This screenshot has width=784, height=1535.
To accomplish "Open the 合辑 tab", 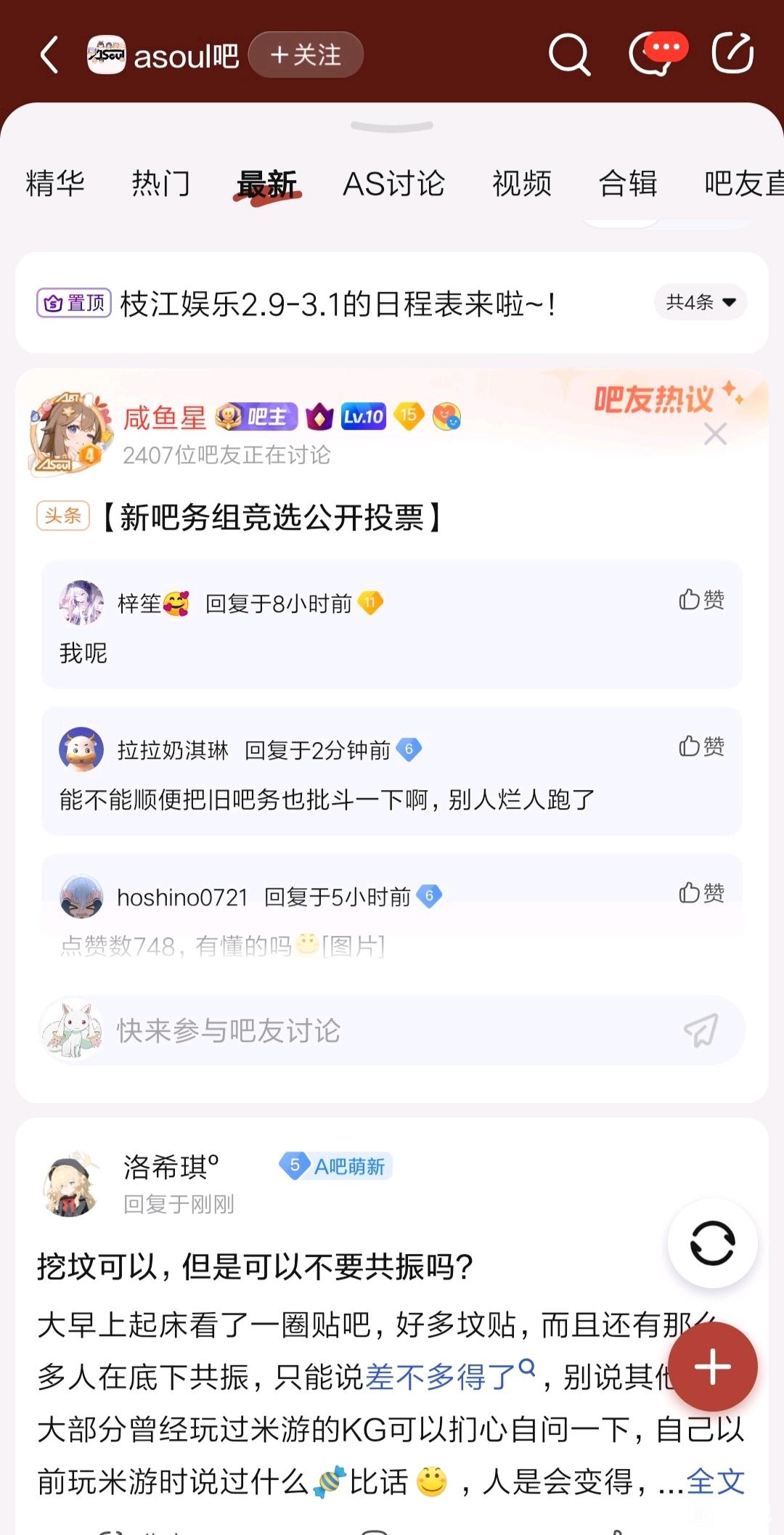I will click(628, 184).
